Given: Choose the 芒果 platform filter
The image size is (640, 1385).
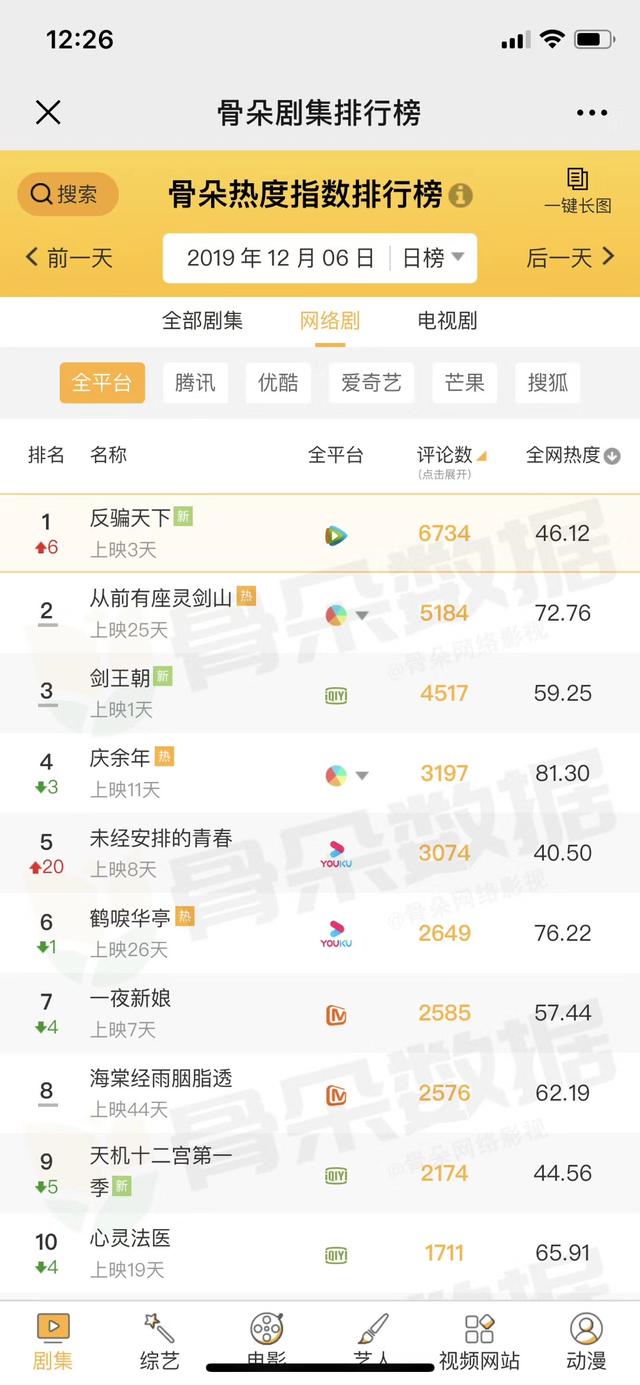Looking at the screenshot, I should (x=464, y=383).
